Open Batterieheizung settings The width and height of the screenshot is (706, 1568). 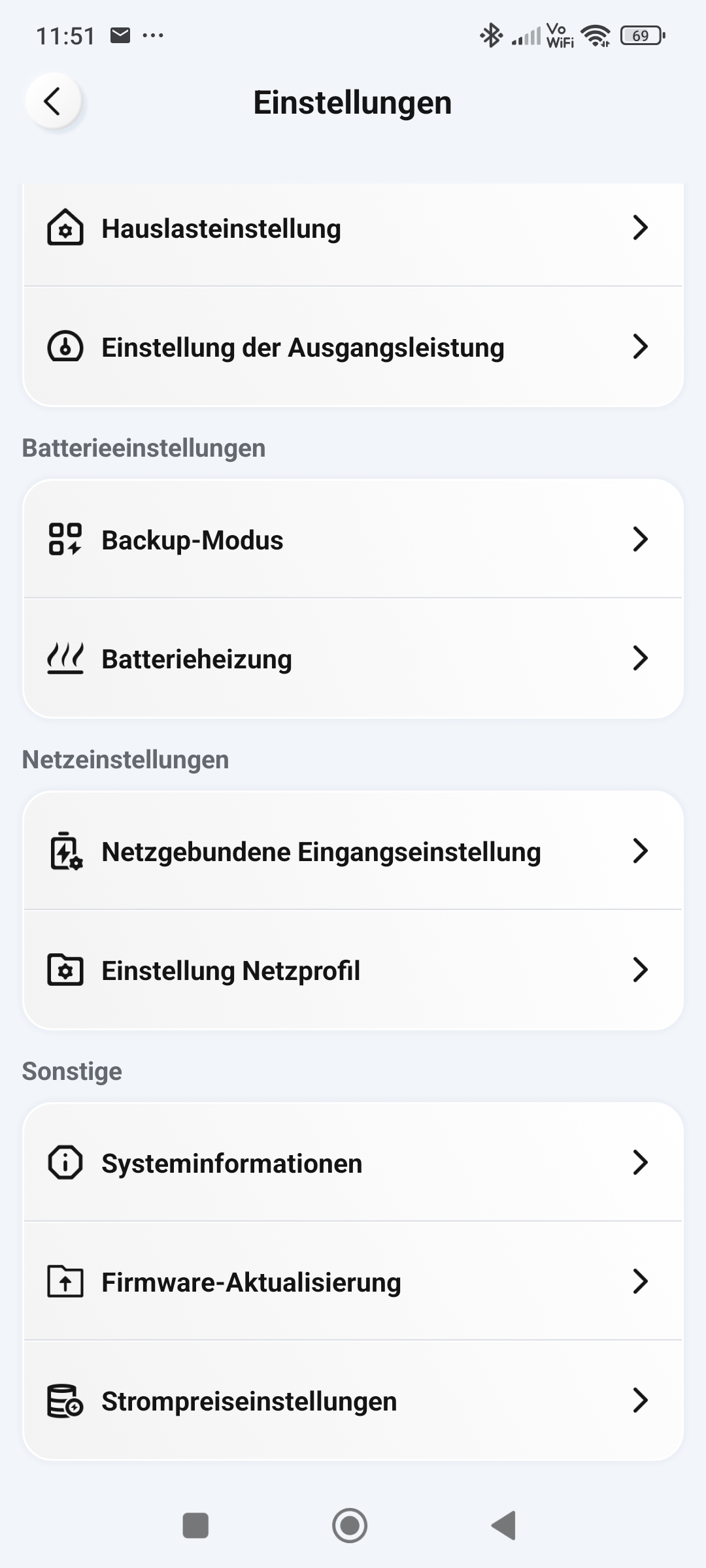353,659
